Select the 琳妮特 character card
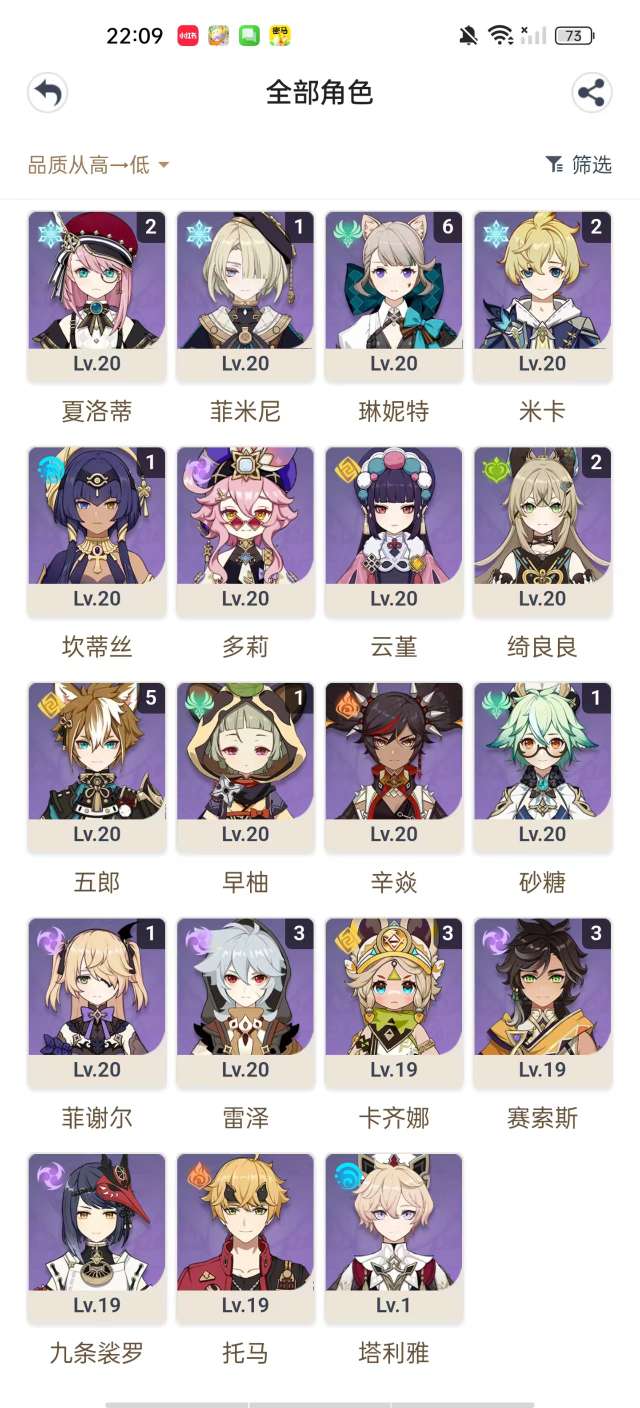Viewport: 640px width, 1408px height. tap(394, 296)
